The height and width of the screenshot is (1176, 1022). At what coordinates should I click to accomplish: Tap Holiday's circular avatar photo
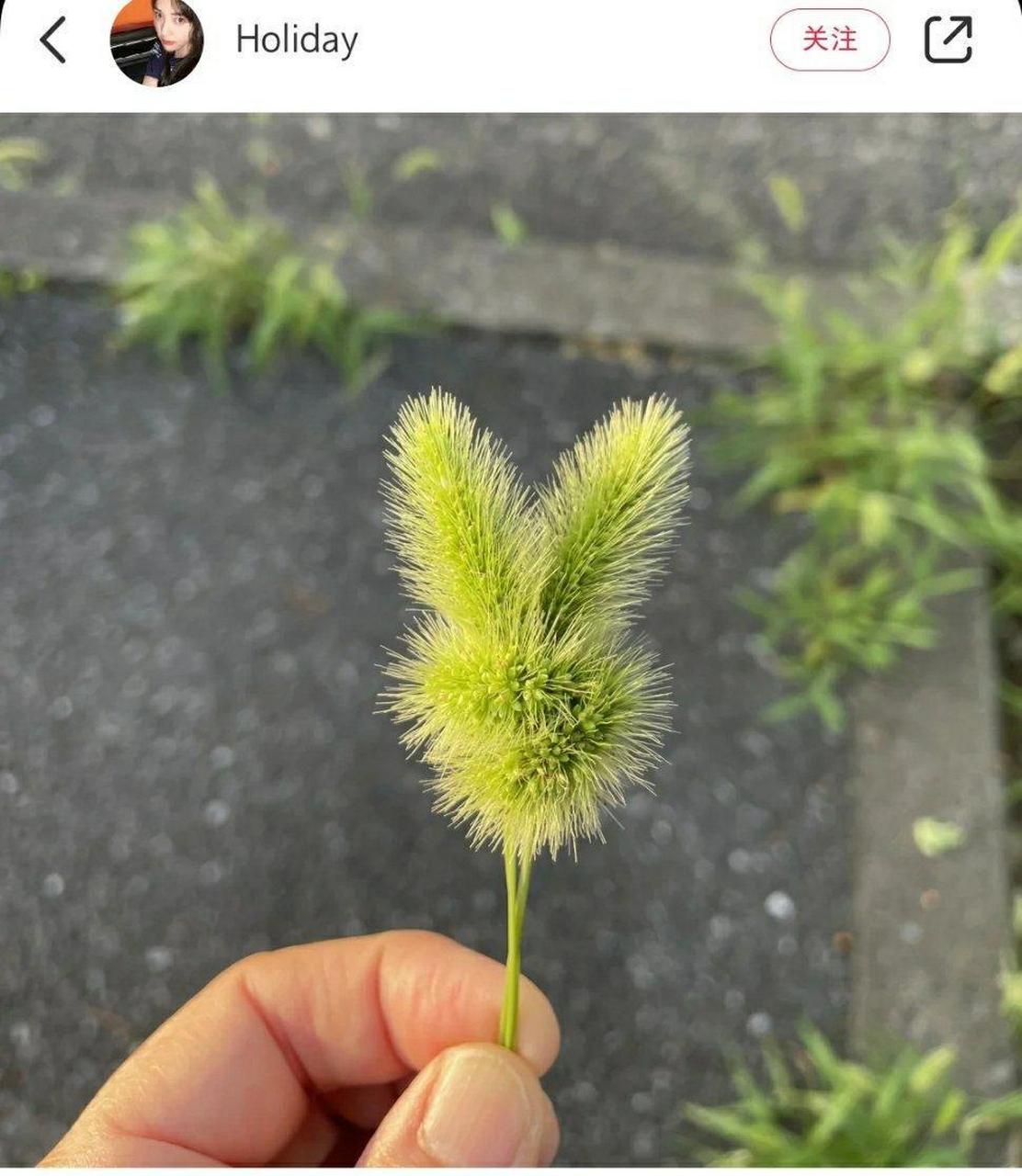tap(158, 40)
